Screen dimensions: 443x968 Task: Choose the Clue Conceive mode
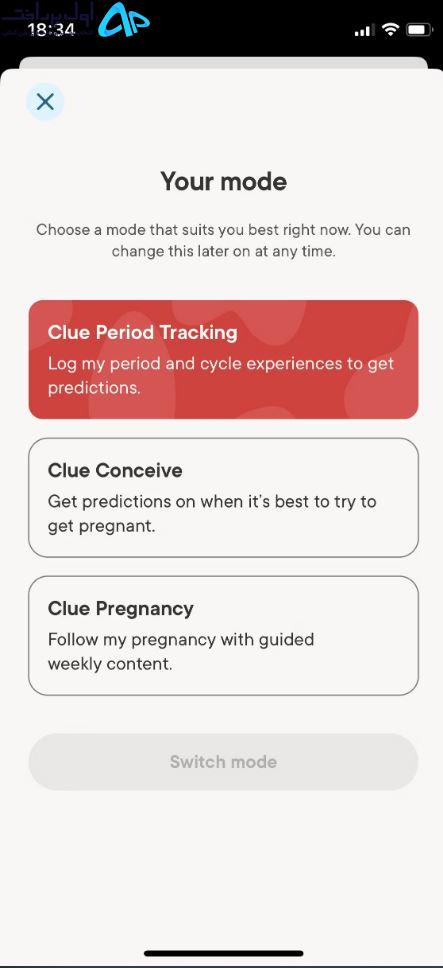coord(223,498)
